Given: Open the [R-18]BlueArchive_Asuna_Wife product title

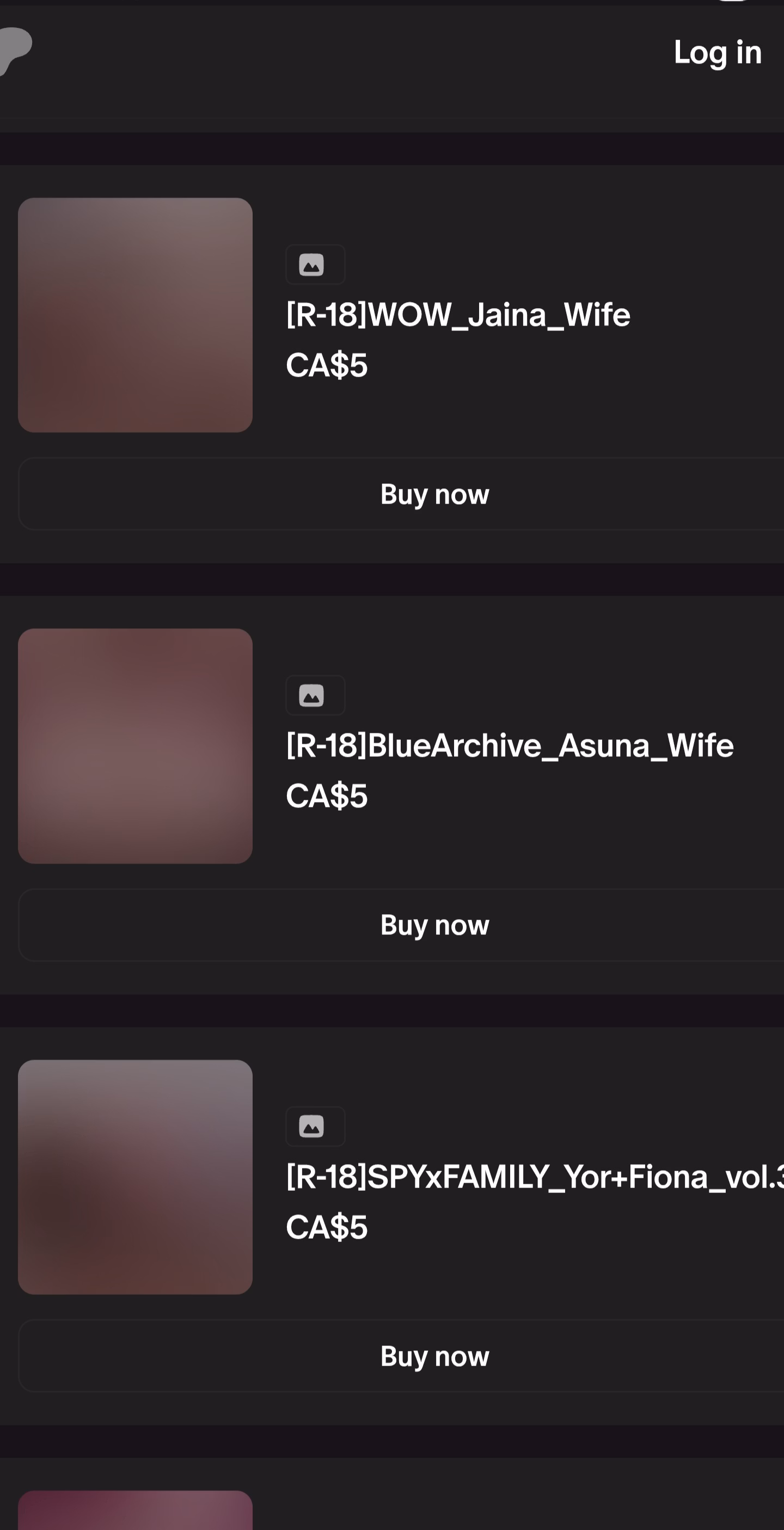Looking at the screenshot, I should tap(509, 746).
